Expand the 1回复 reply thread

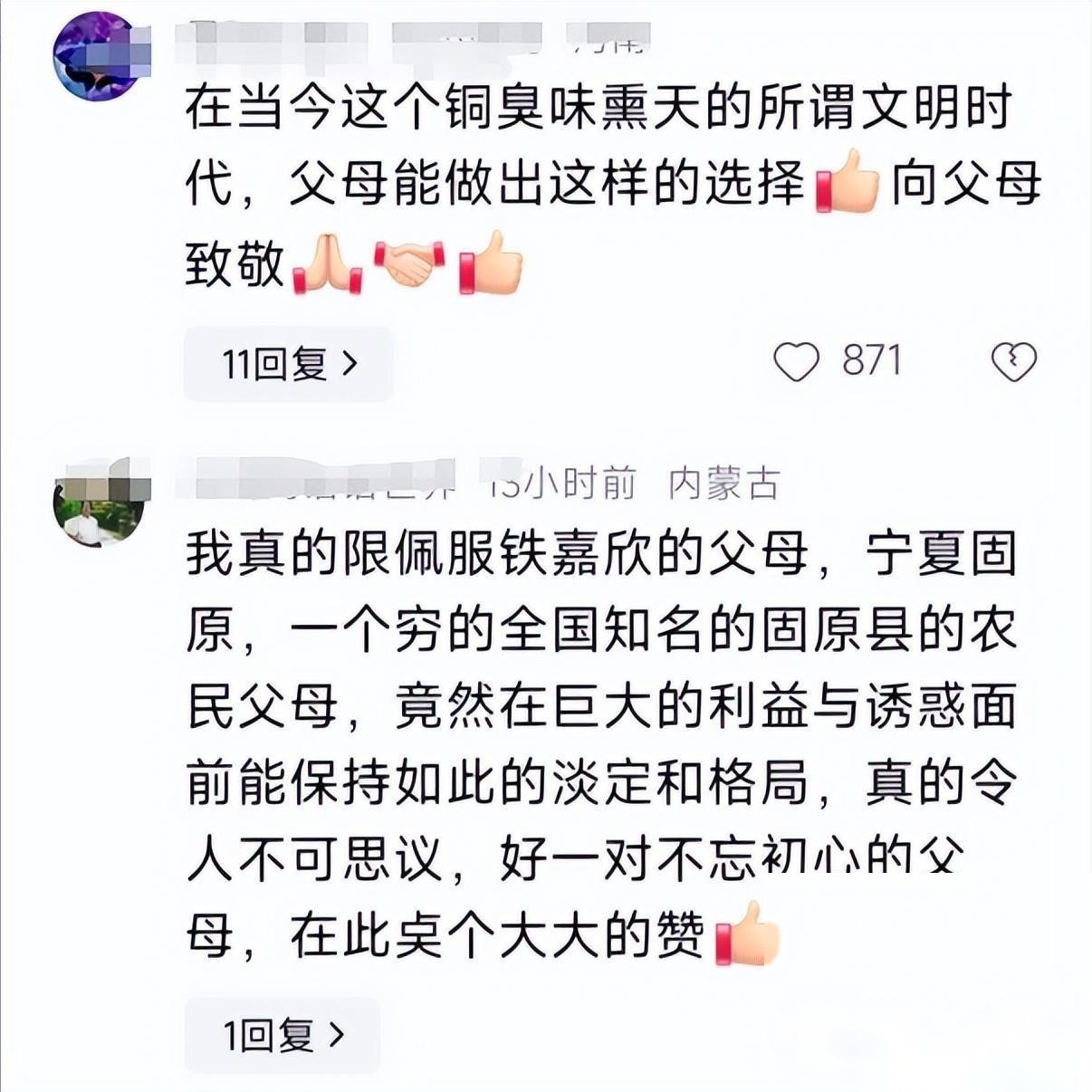pyautogui.click(x=283, y=1034)
